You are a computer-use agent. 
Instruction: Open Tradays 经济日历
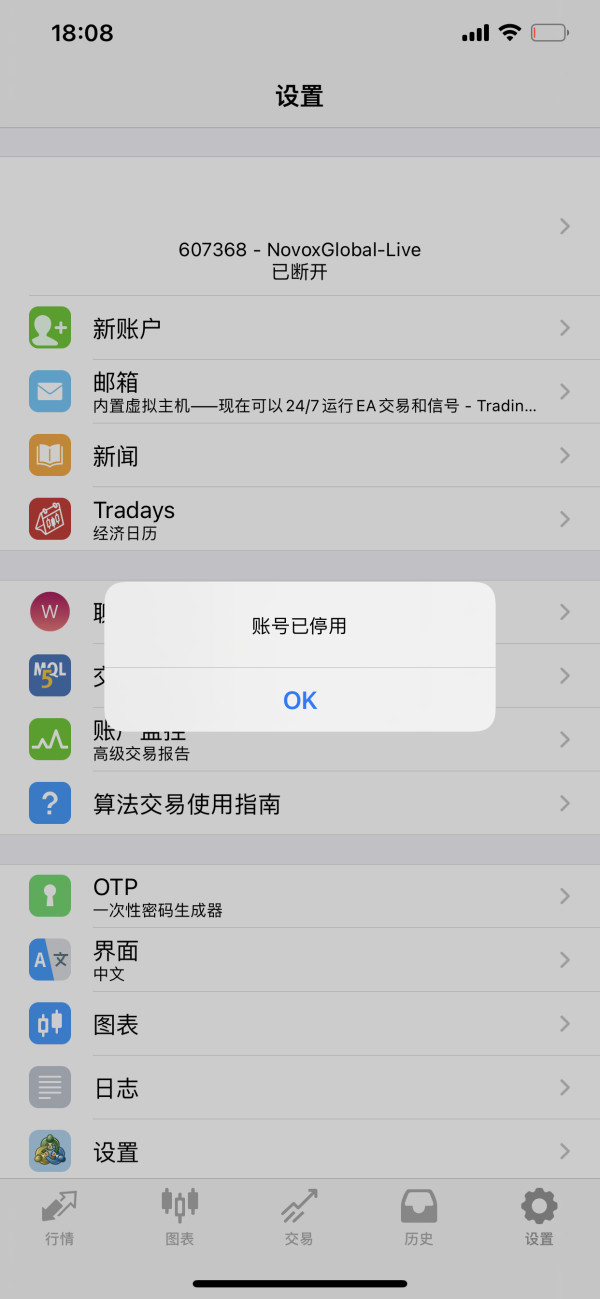300,519
